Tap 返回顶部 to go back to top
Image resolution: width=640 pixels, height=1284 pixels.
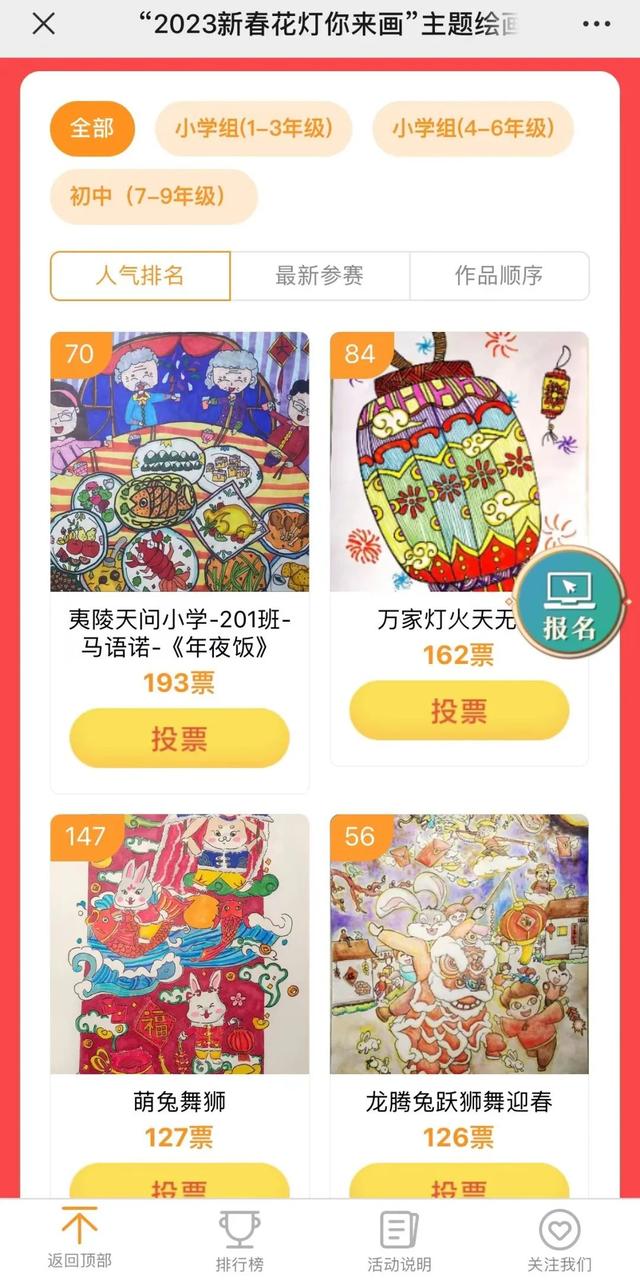(x=79, y=1240)
